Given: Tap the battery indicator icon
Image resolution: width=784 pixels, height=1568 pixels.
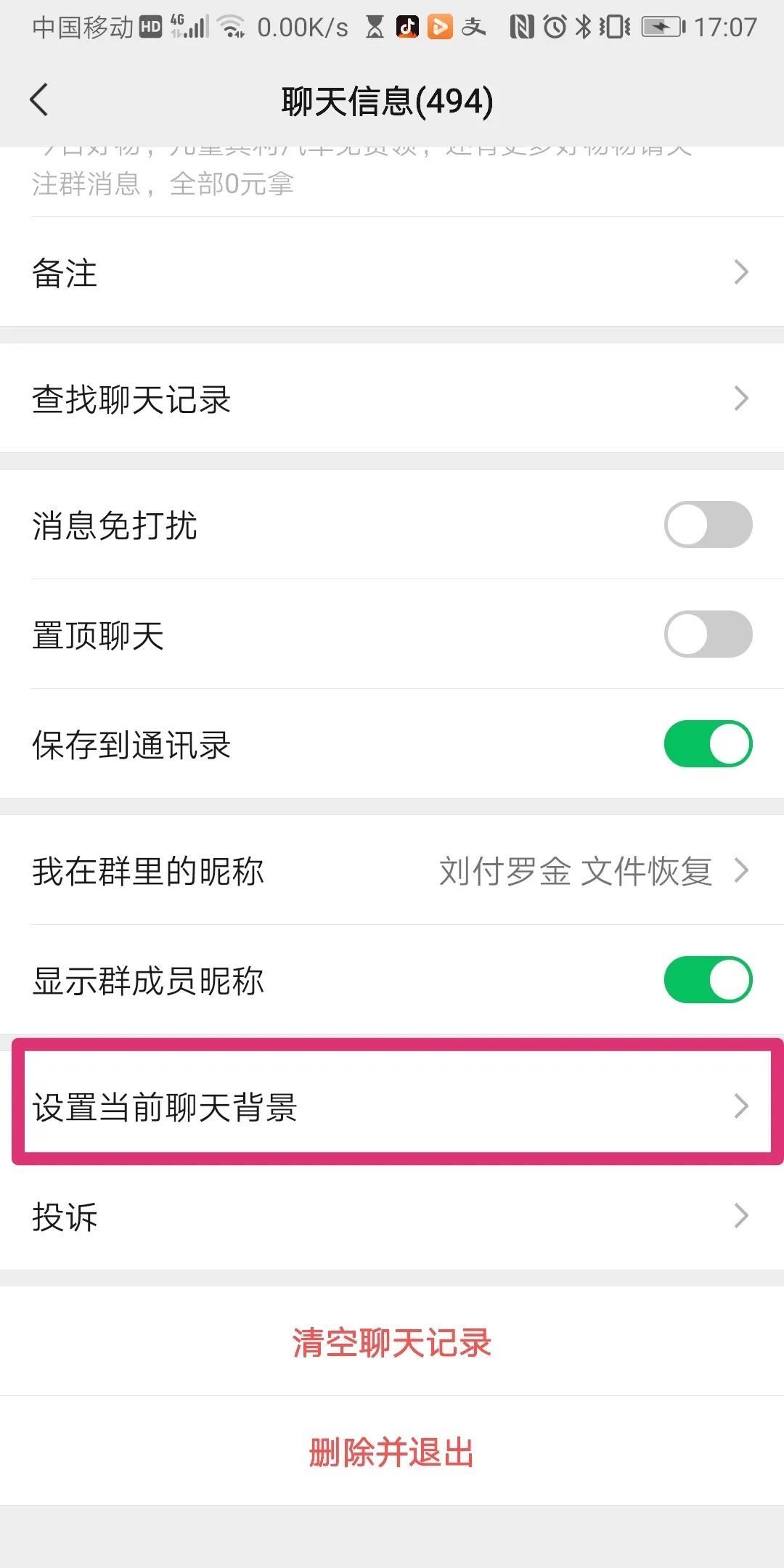Looking at the screenshot, I should click(662, 28).
